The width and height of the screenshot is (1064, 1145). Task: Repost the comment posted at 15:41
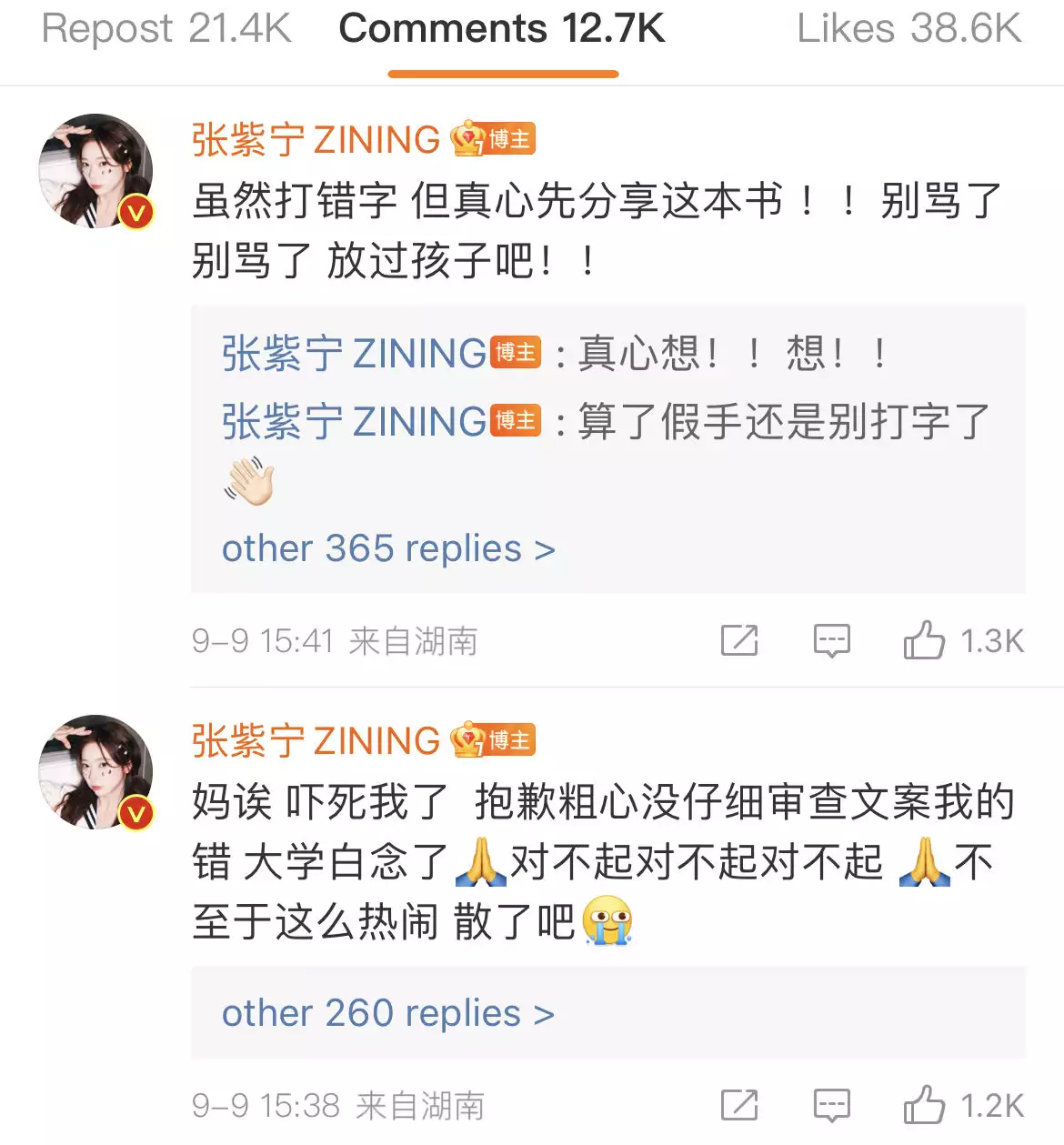(739, 641)
